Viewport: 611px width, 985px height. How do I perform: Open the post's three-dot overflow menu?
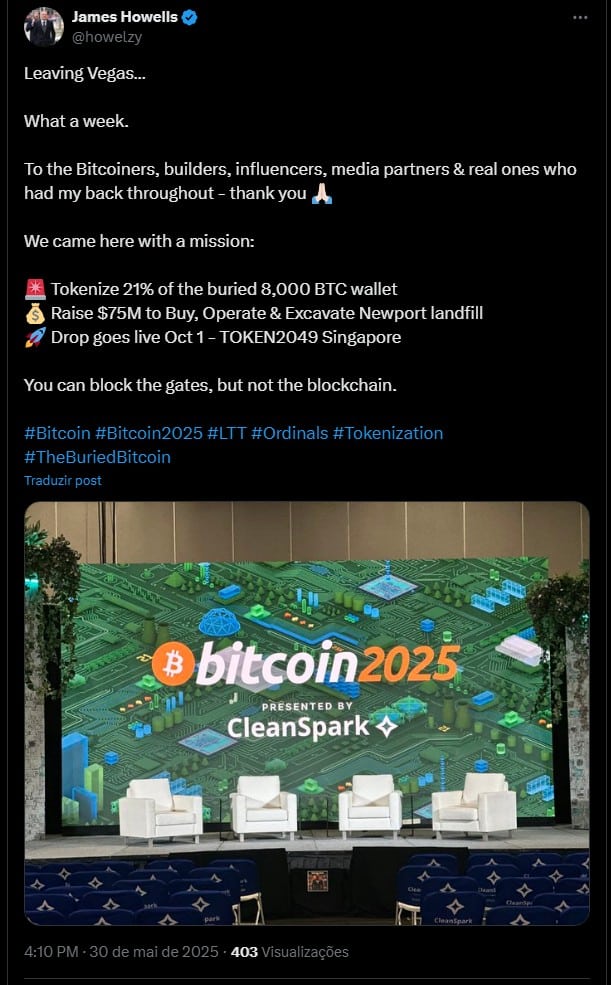tap(580, 18)
